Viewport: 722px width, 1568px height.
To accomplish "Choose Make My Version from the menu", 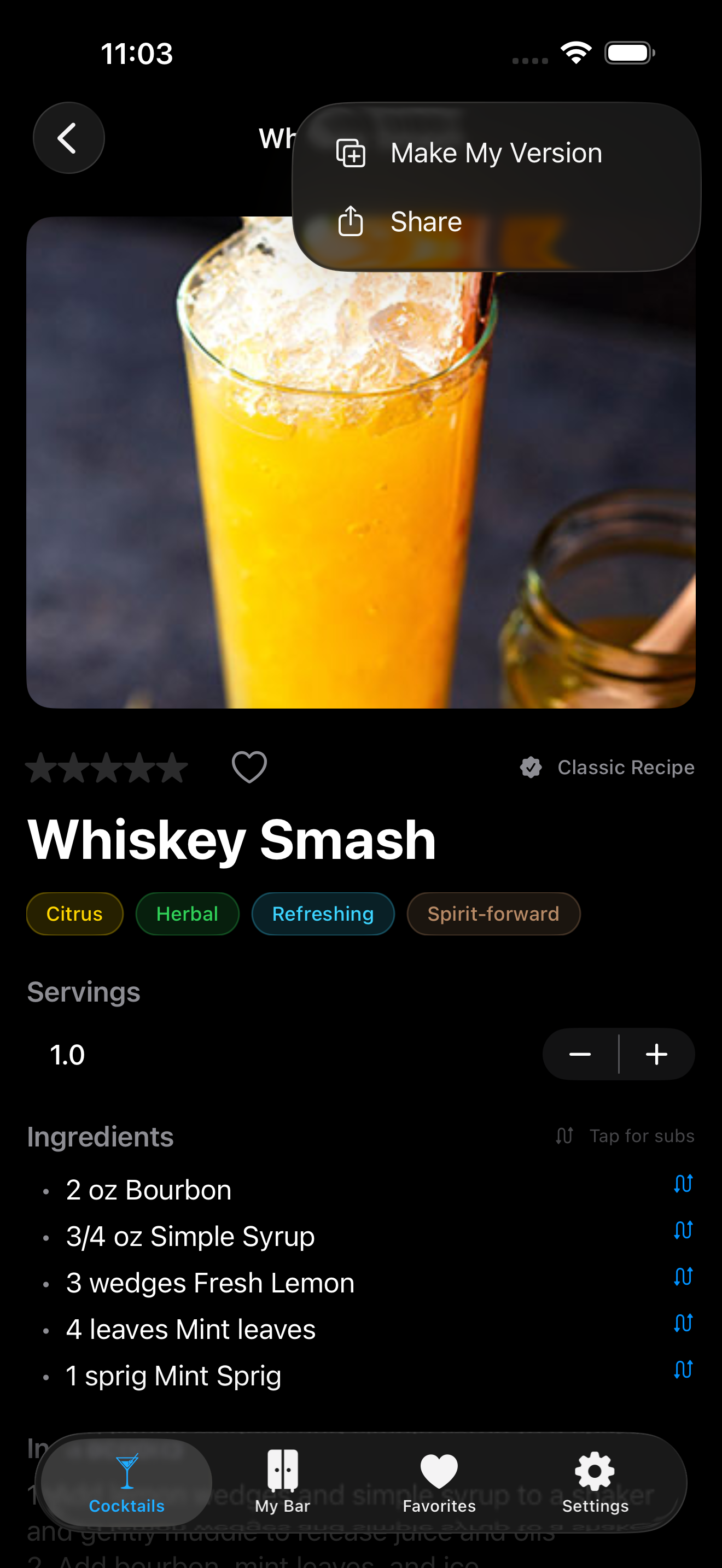I will (x=496, y=153).
